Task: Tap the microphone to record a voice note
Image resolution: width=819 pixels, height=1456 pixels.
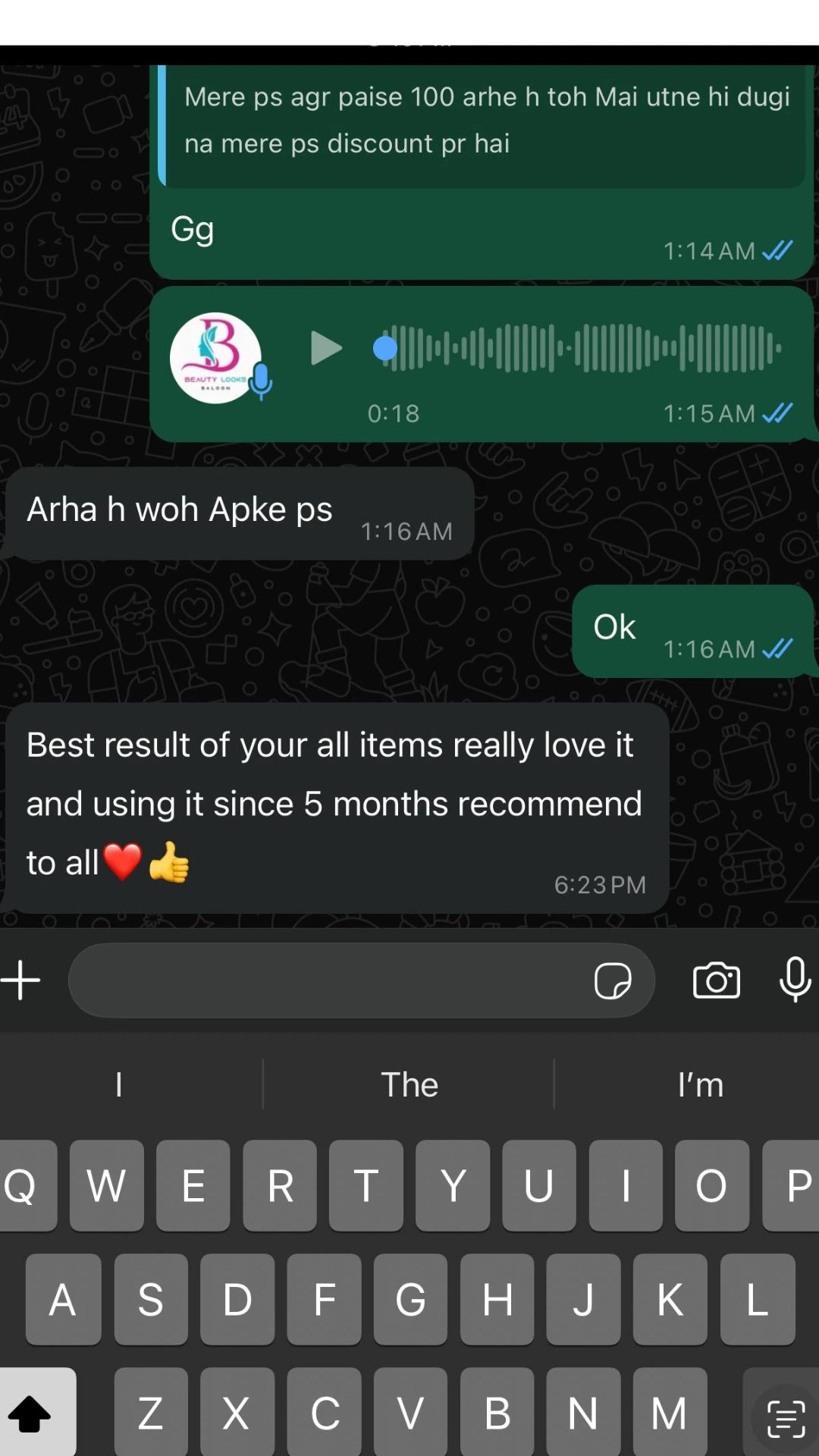Action: (x=795, y=979)
